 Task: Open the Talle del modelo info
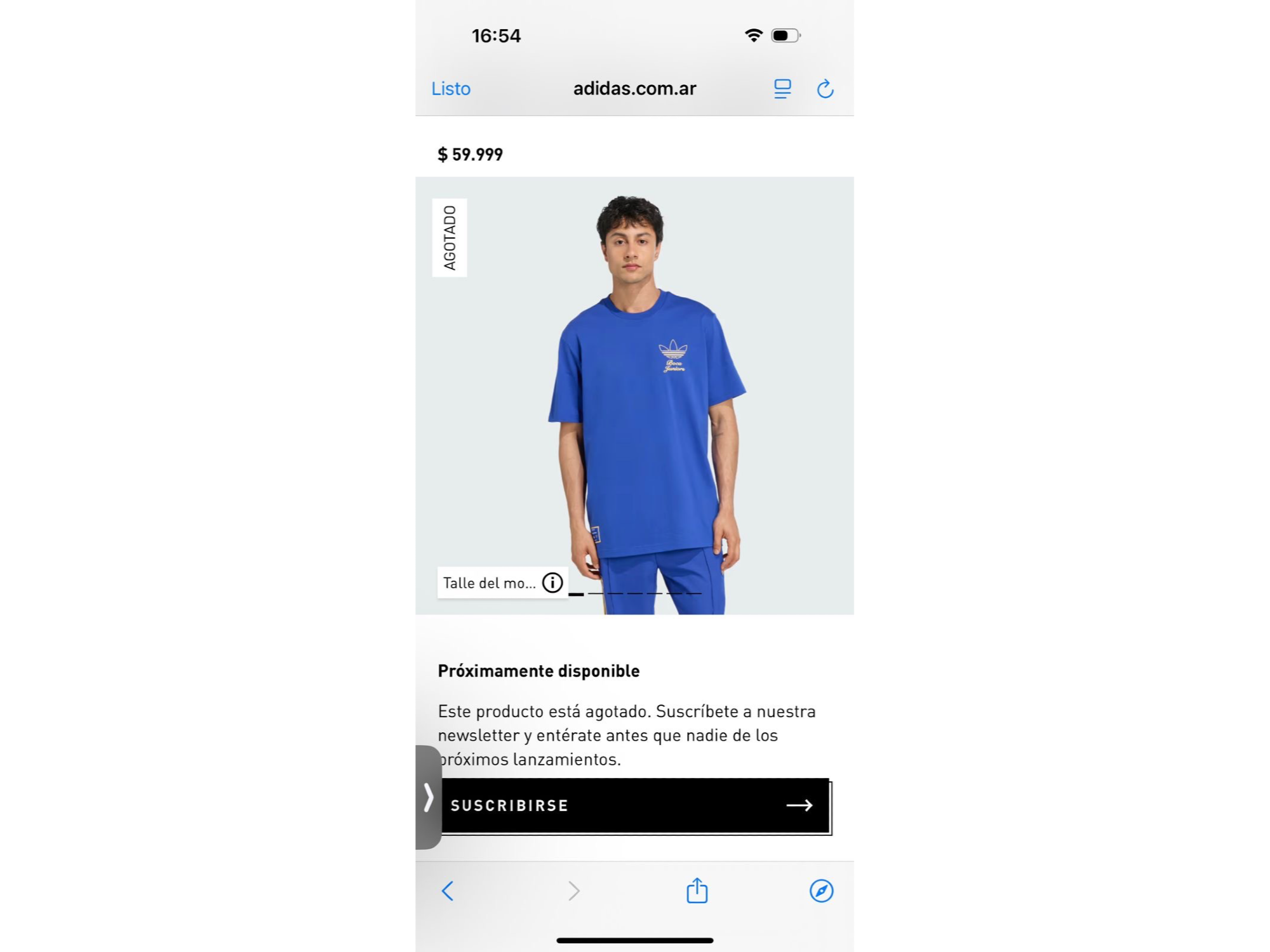552,583
